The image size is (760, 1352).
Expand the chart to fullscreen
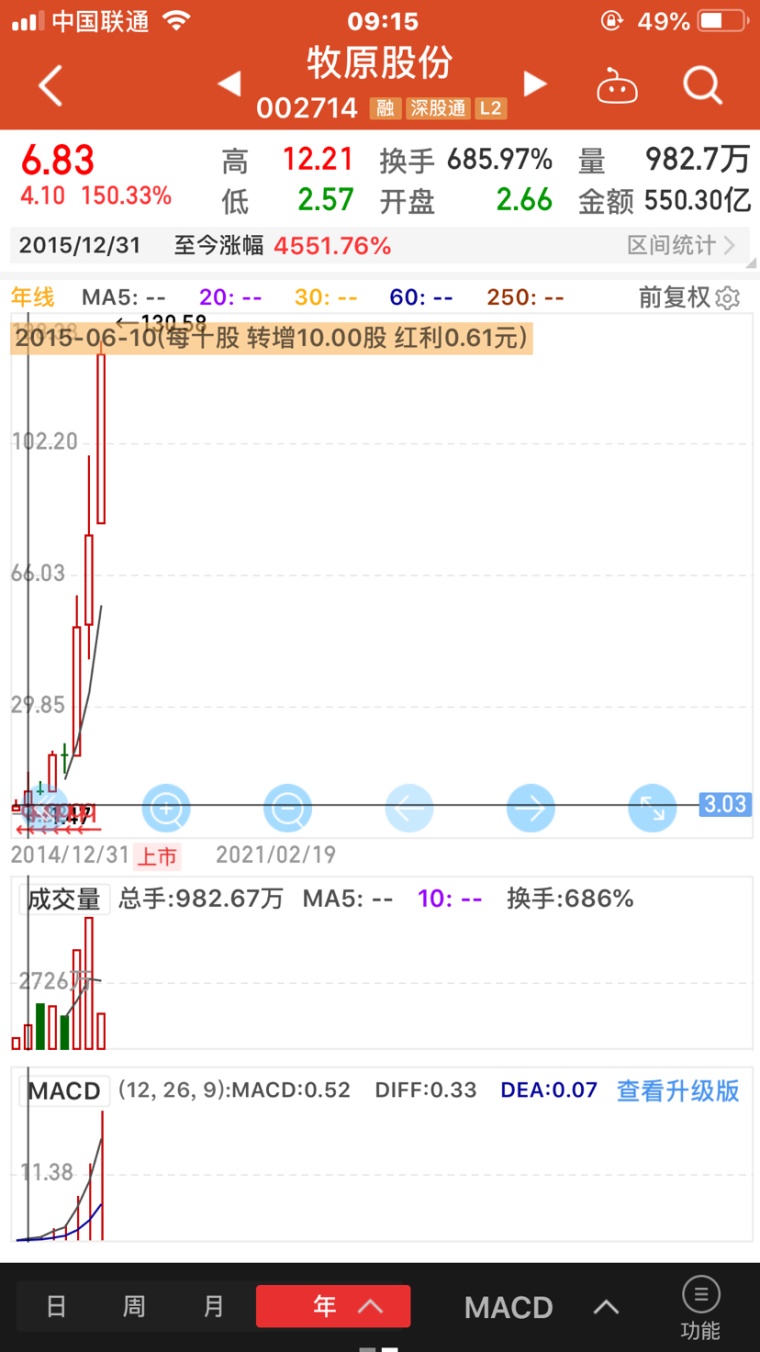[652, 808]
